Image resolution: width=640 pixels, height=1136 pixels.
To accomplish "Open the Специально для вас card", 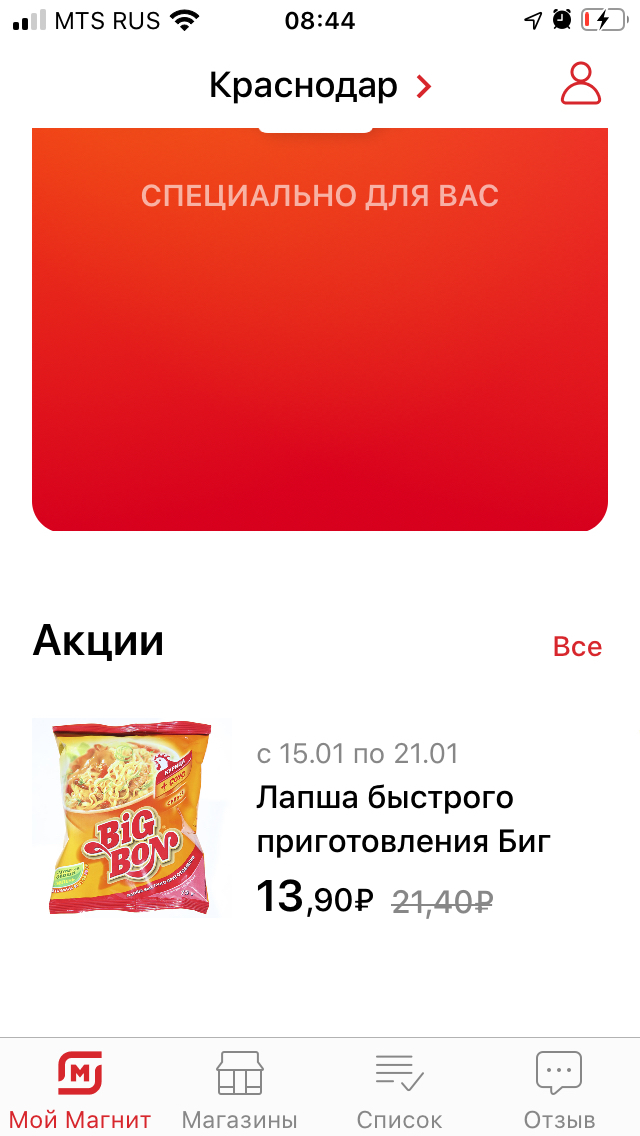I will tap(320, 330).
